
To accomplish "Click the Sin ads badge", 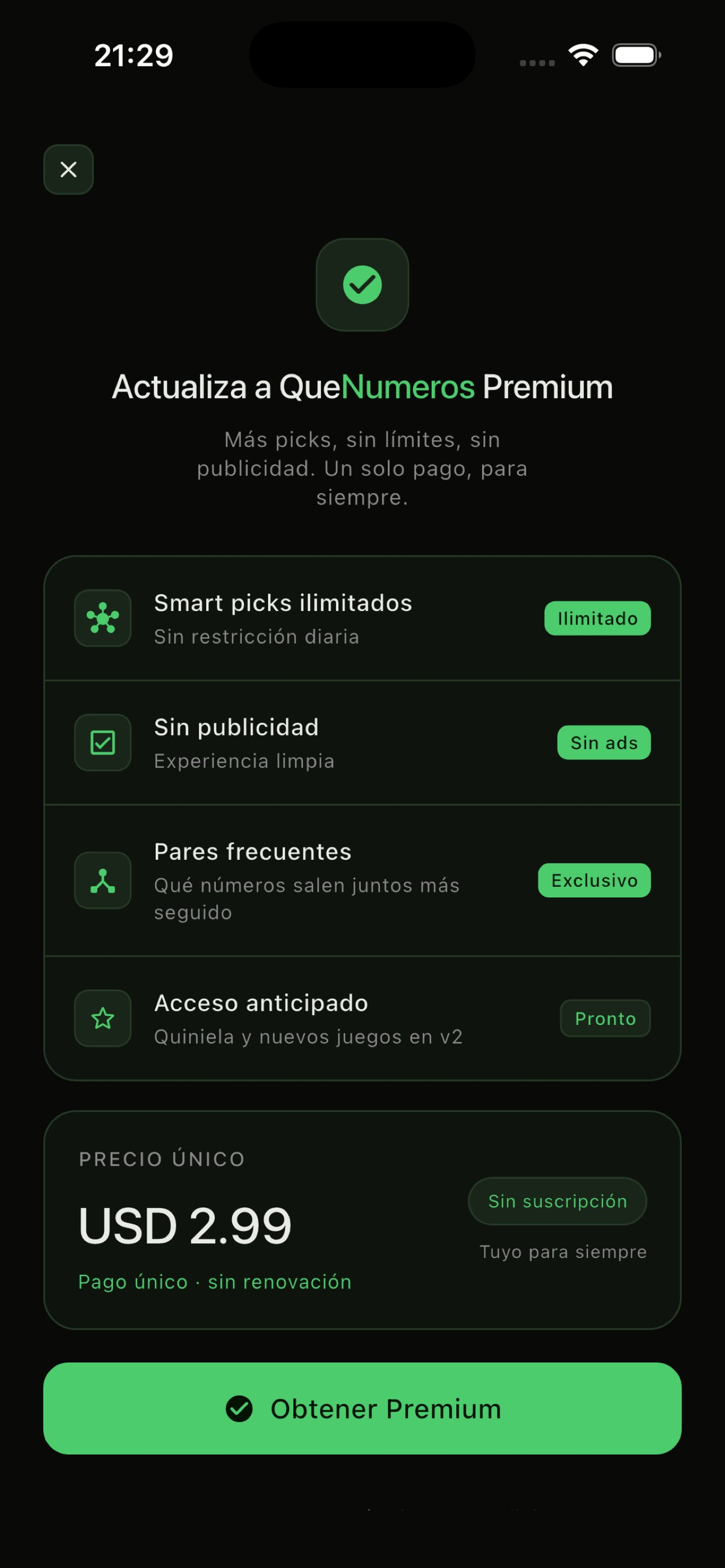I will 604,743.
